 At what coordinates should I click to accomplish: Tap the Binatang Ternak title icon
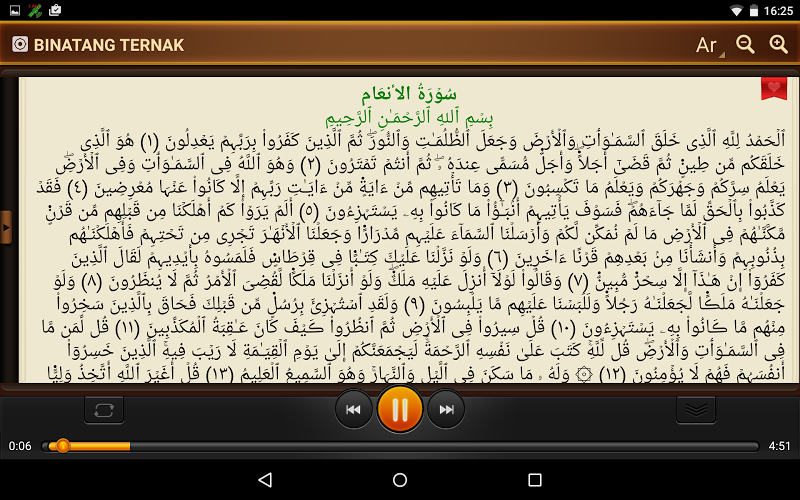point(19,45)
